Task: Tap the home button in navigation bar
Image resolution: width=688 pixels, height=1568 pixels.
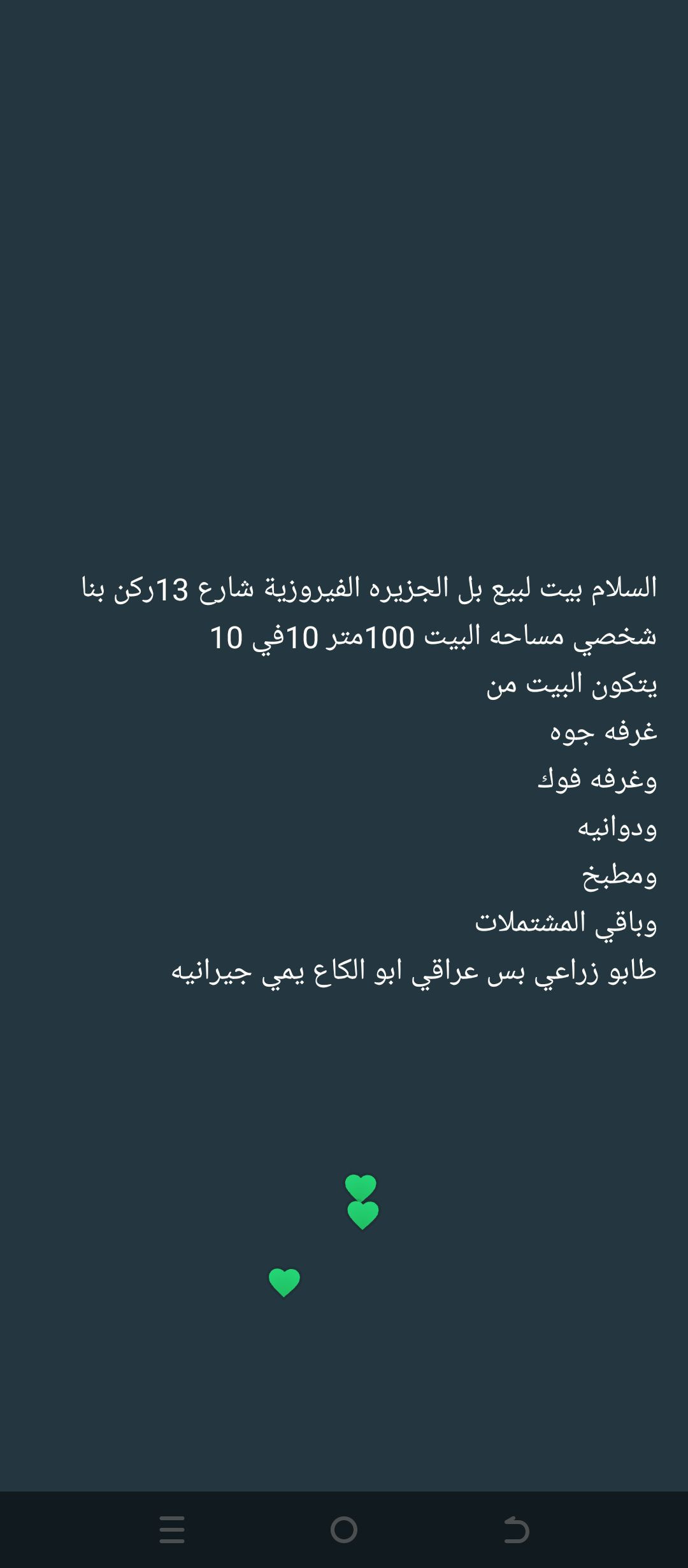Action: point(344,1529)
